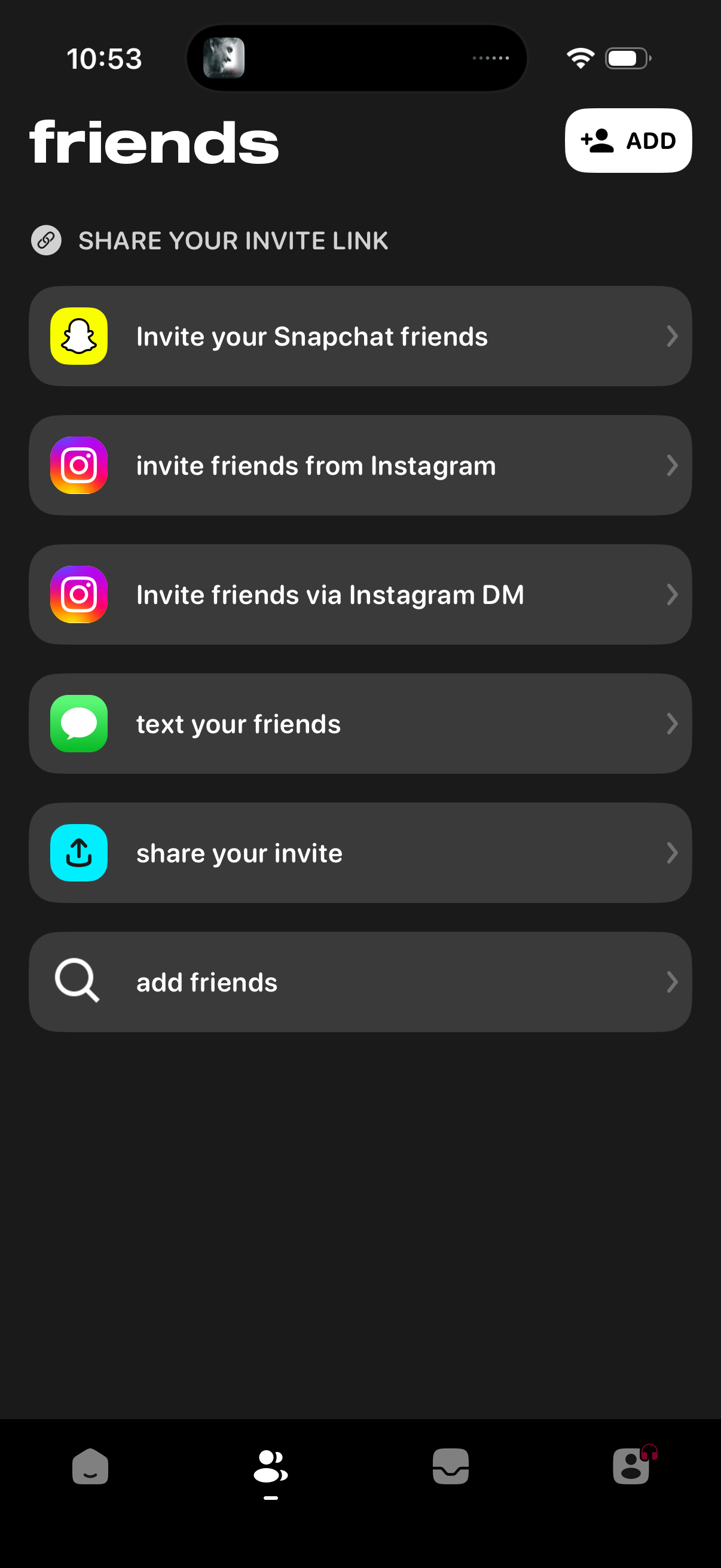
Task: Expand the Snapchat friends row chevron
Action: (x=672, y=336)
